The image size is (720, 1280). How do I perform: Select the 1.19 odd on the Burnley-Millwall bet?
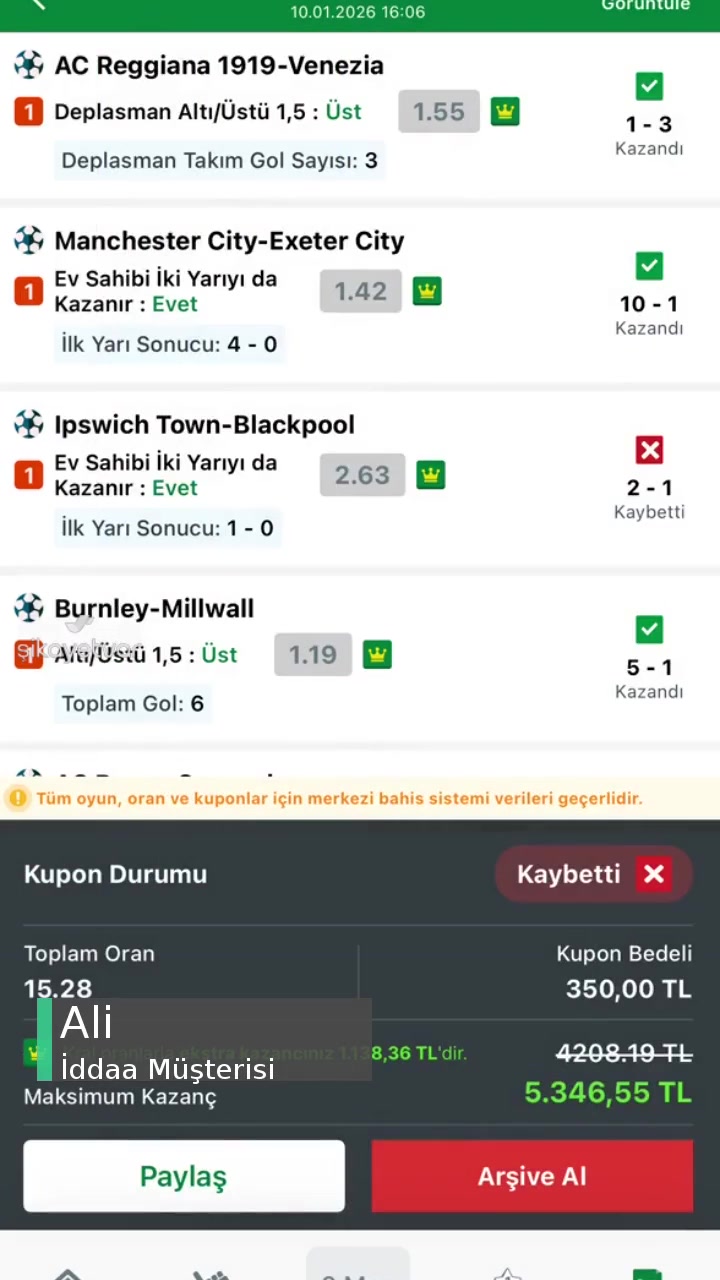tap(313, 655)
